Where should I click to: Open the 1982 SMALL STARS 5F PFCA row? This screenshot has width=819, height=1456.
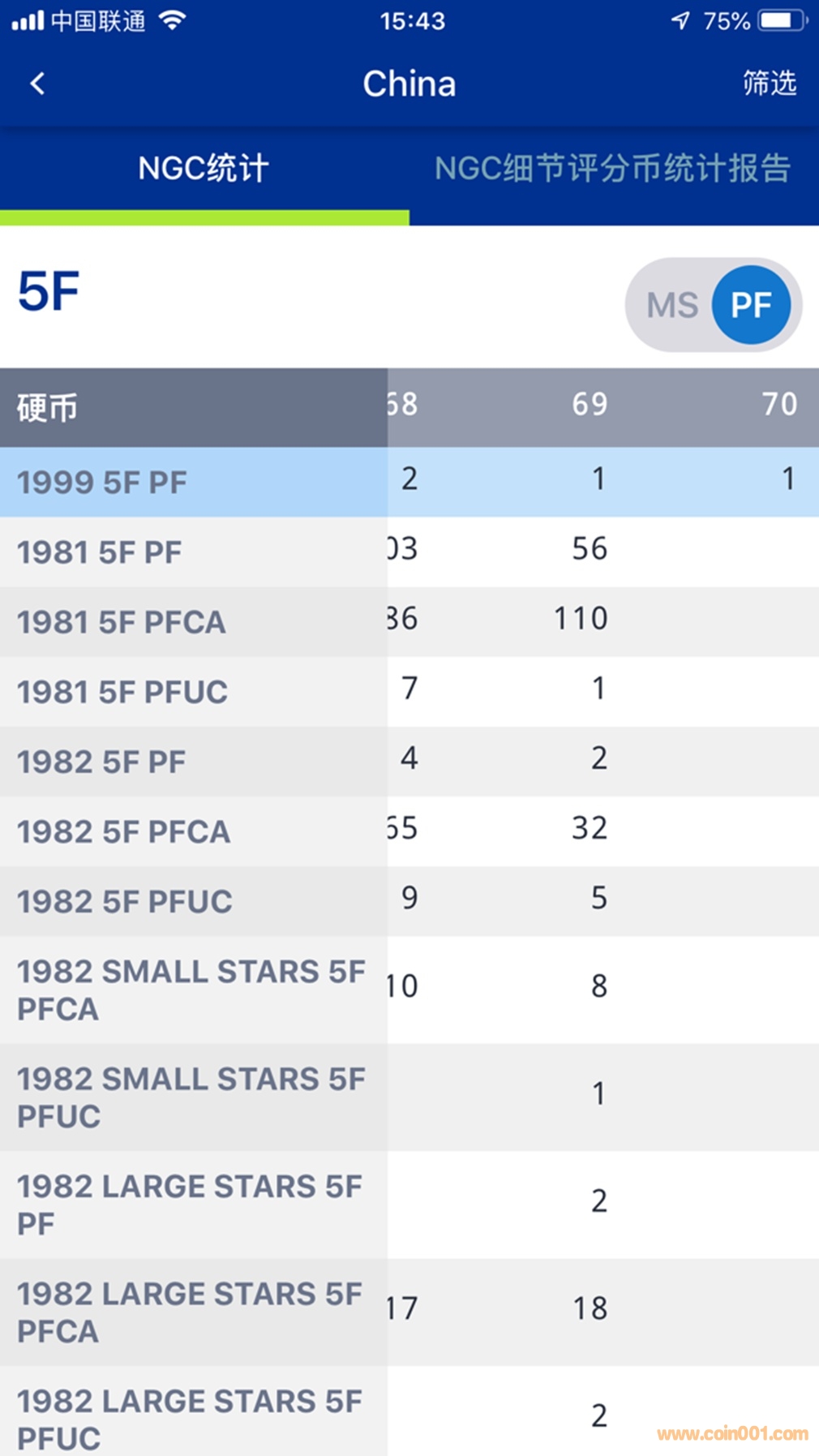click(x=191, y=990)
